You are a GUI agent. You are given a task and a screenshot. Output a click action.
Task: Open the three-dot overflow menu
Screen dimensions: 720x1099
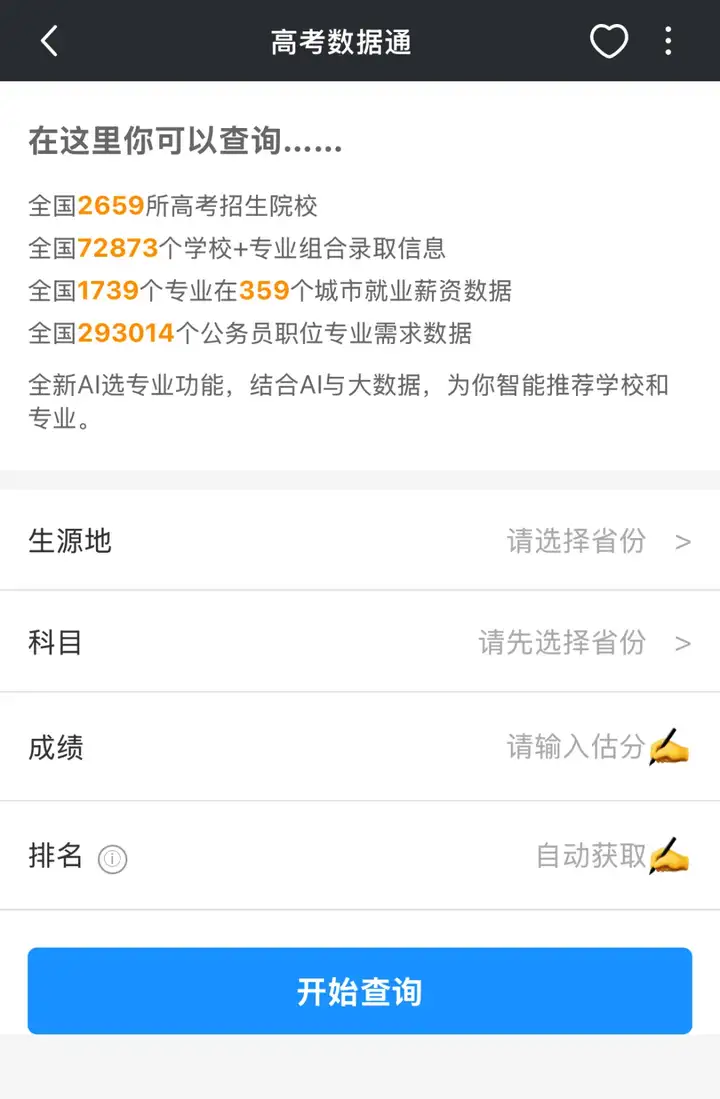pos(668,41)
